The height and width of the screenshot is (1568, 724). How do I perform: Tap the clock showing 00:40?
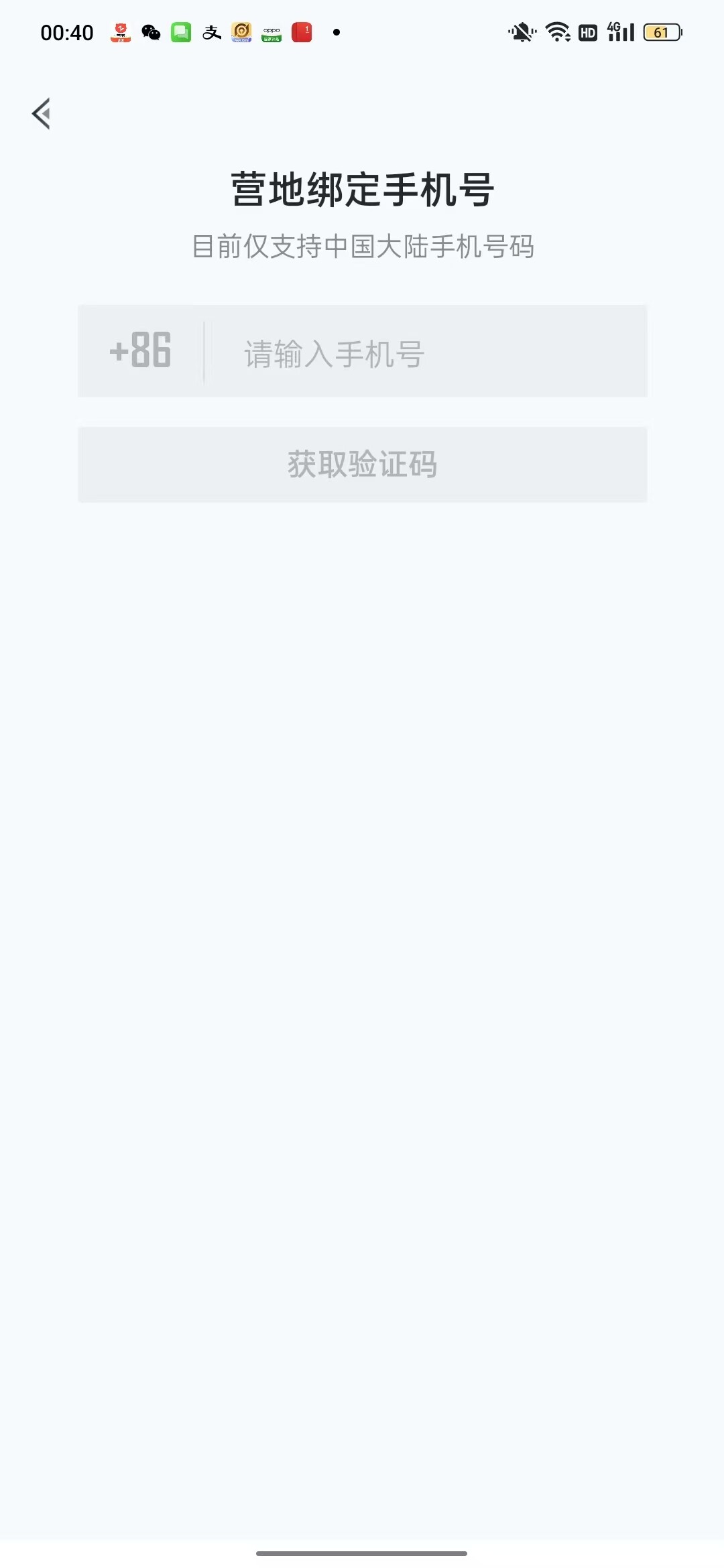point(68,31)
